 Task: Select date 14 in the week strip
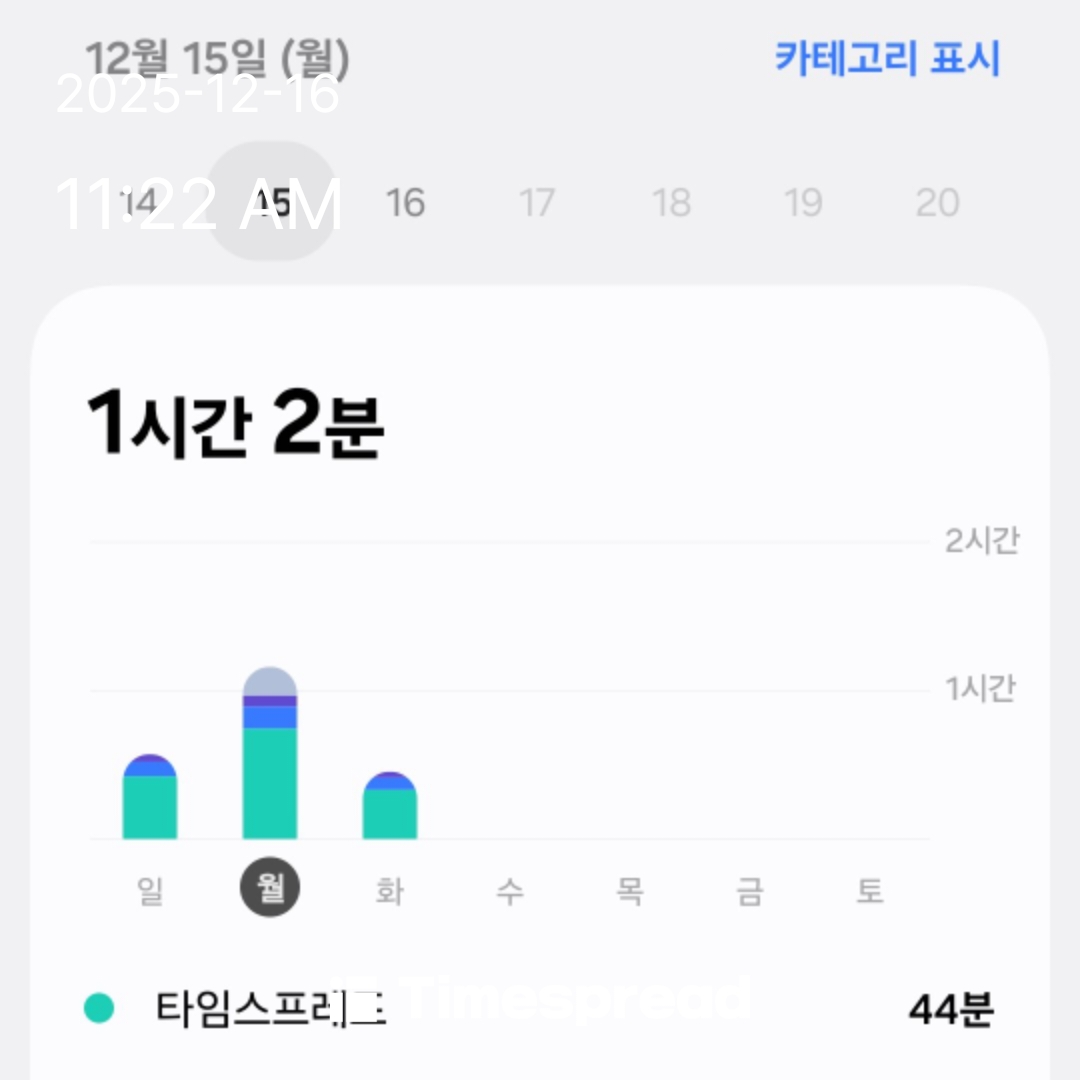(138, 203)
